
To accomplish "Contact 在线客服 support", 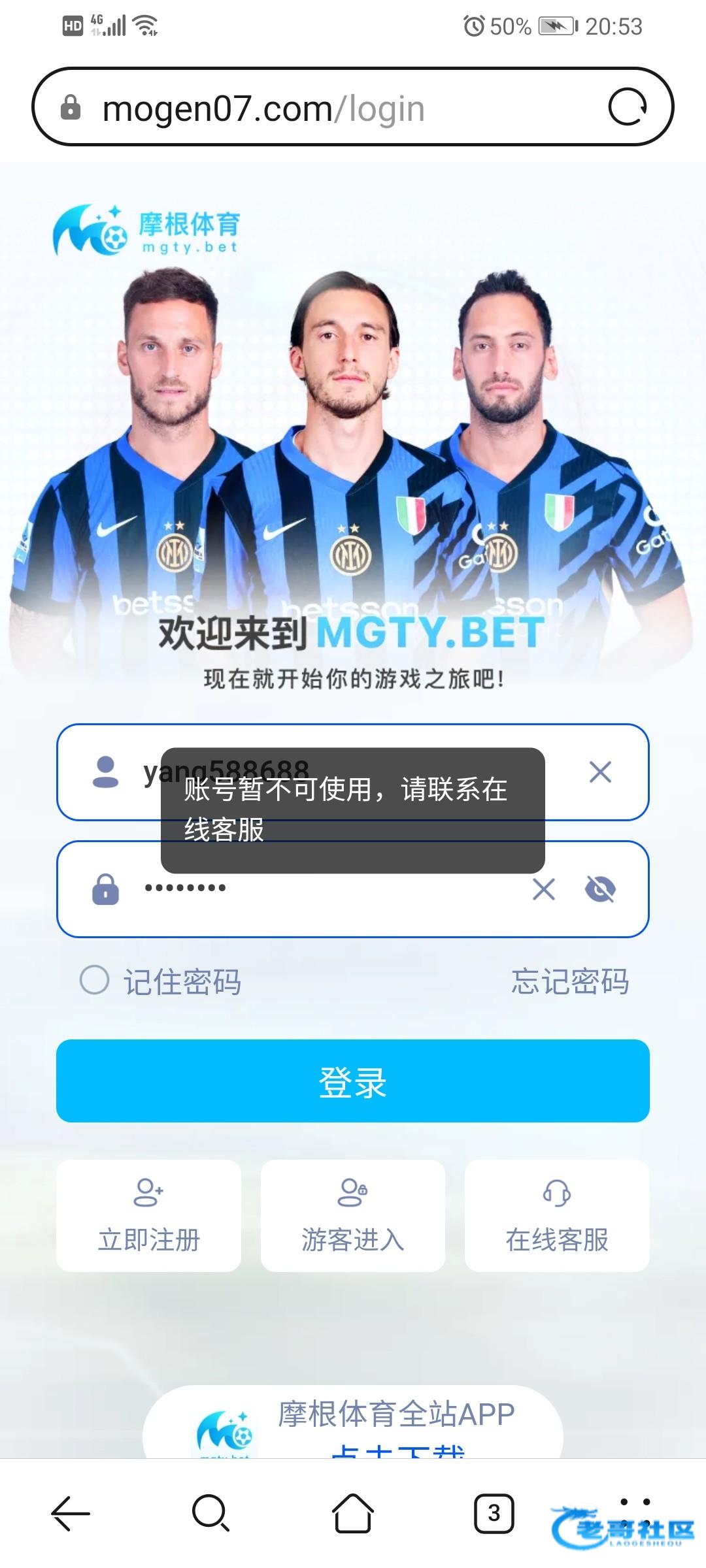I will pos(557,1217).
